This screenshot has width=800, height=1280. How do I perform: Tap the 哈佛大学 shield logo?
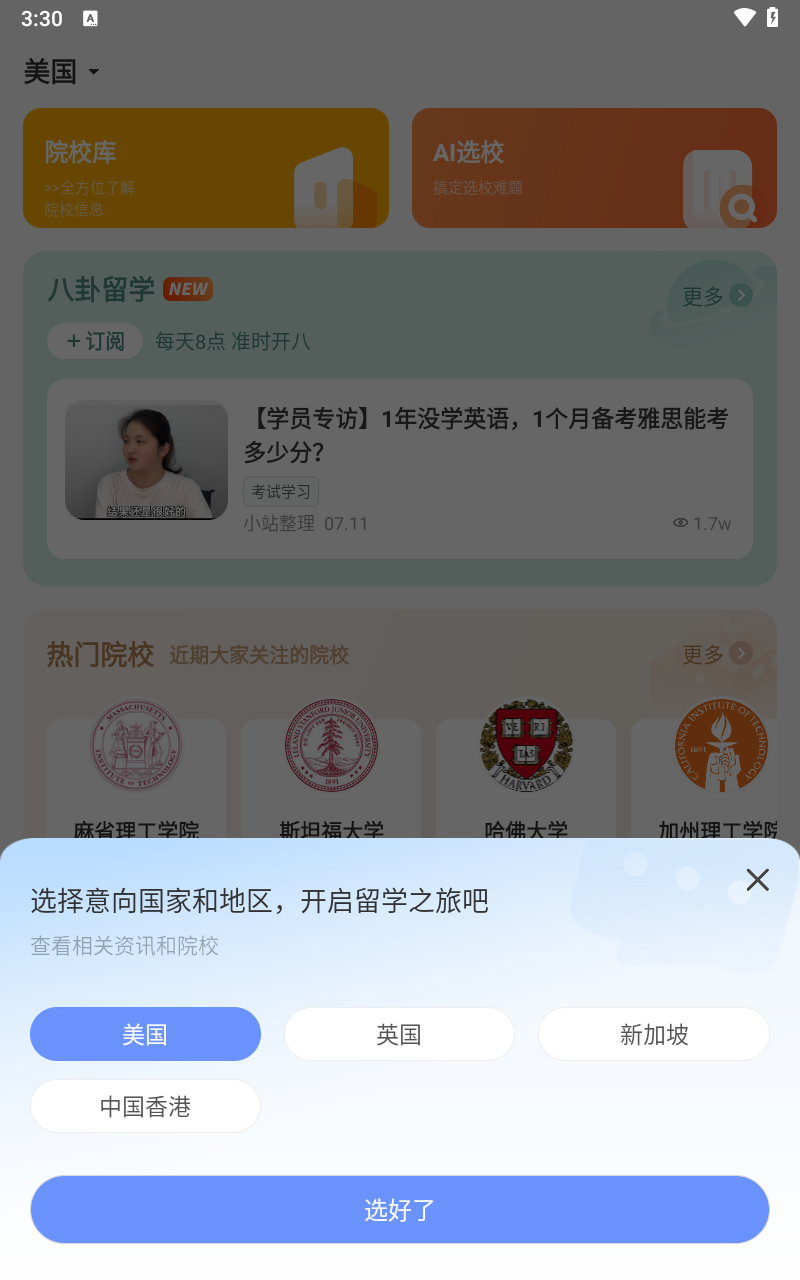525,746
